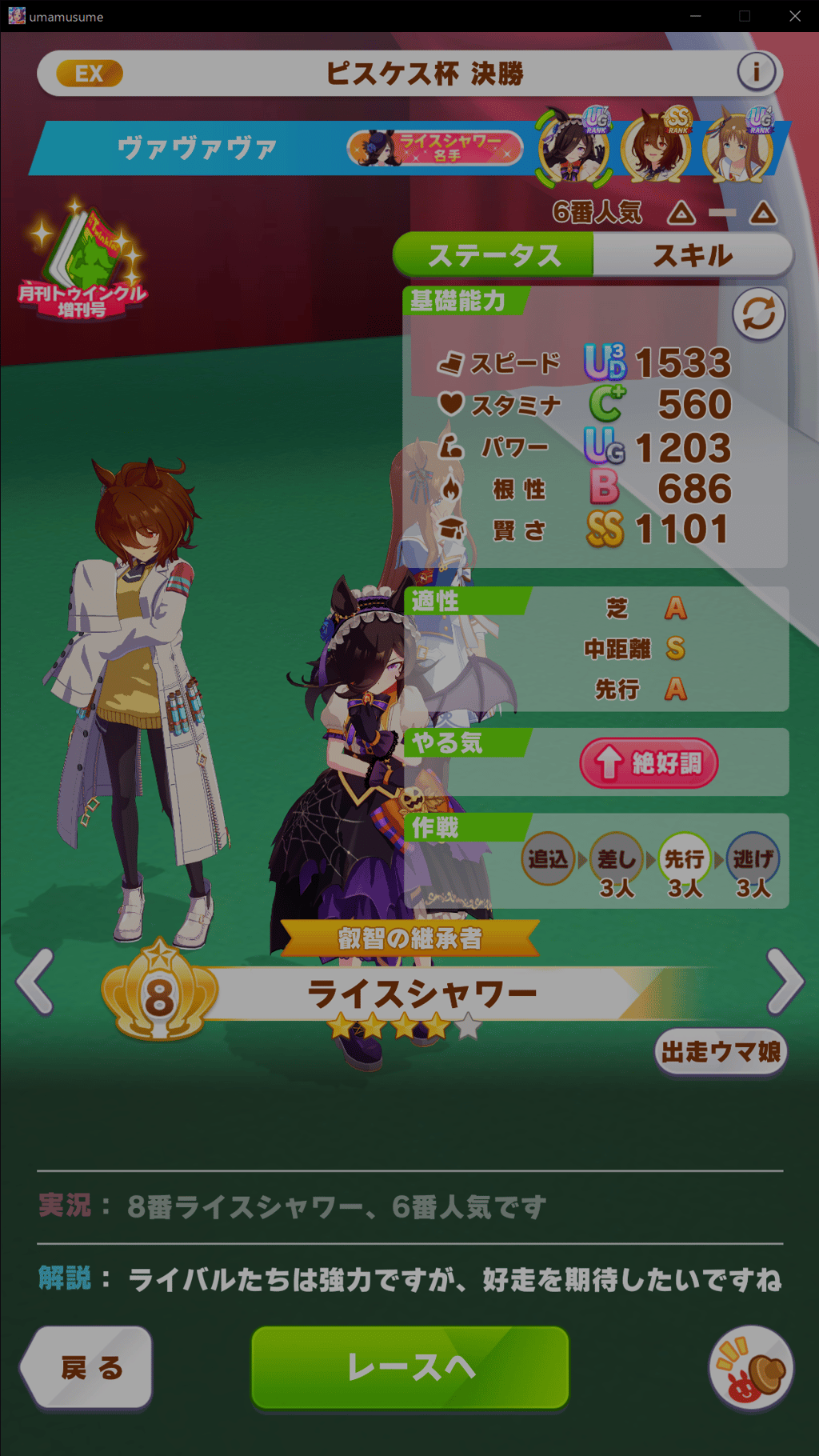Start the race with レースへ
Screen dimensions: 819x1456
(410, 1366)
